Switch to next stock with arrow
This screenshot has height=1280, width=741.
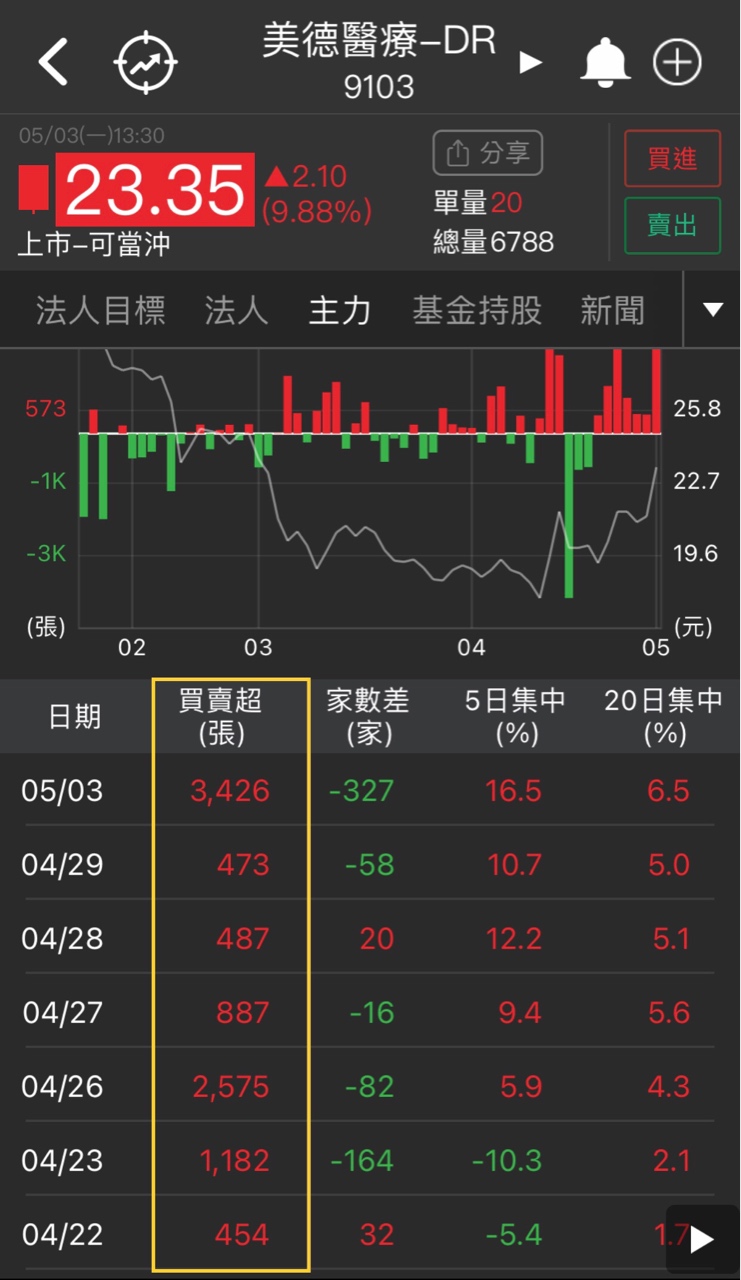pyautogui.click(x=531, y=63)
